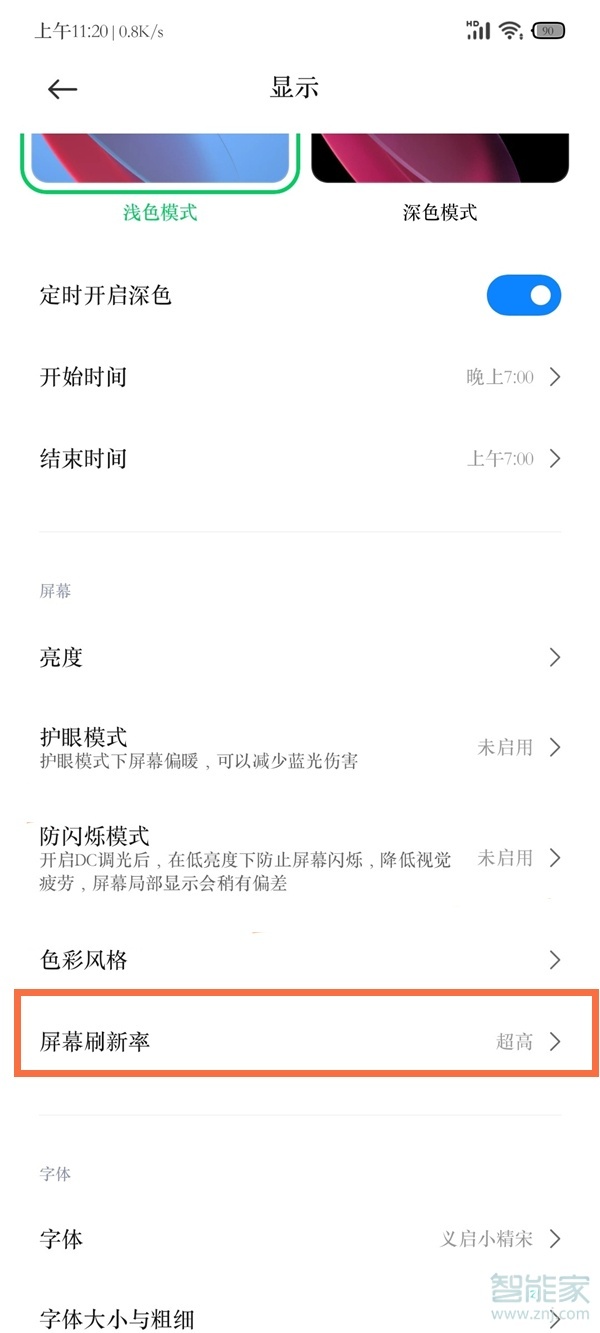Open 屏幕刷新率 settings

coord(300,1041)
